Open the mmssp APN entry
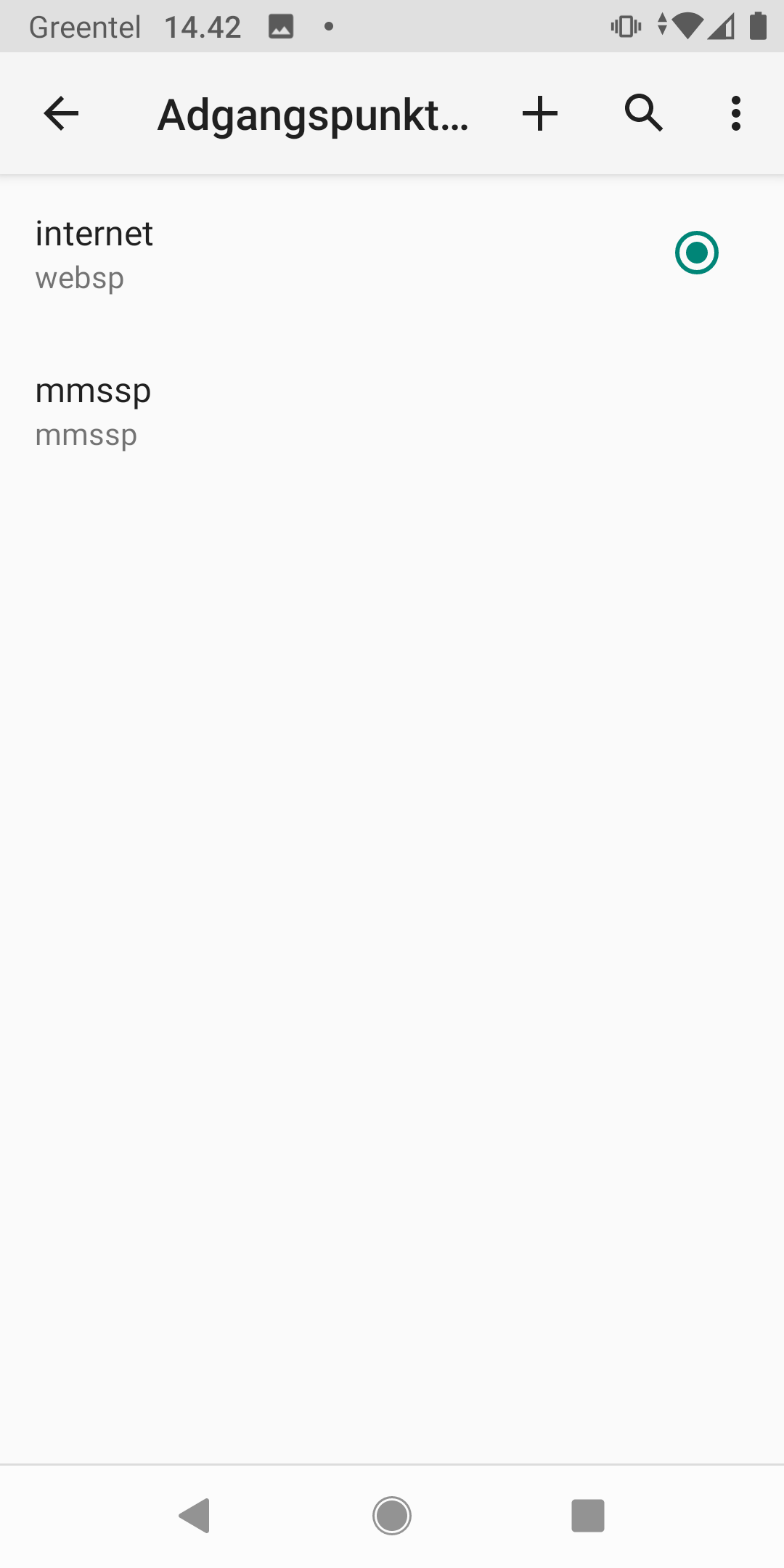784x1568 pixels. point(392,411)
